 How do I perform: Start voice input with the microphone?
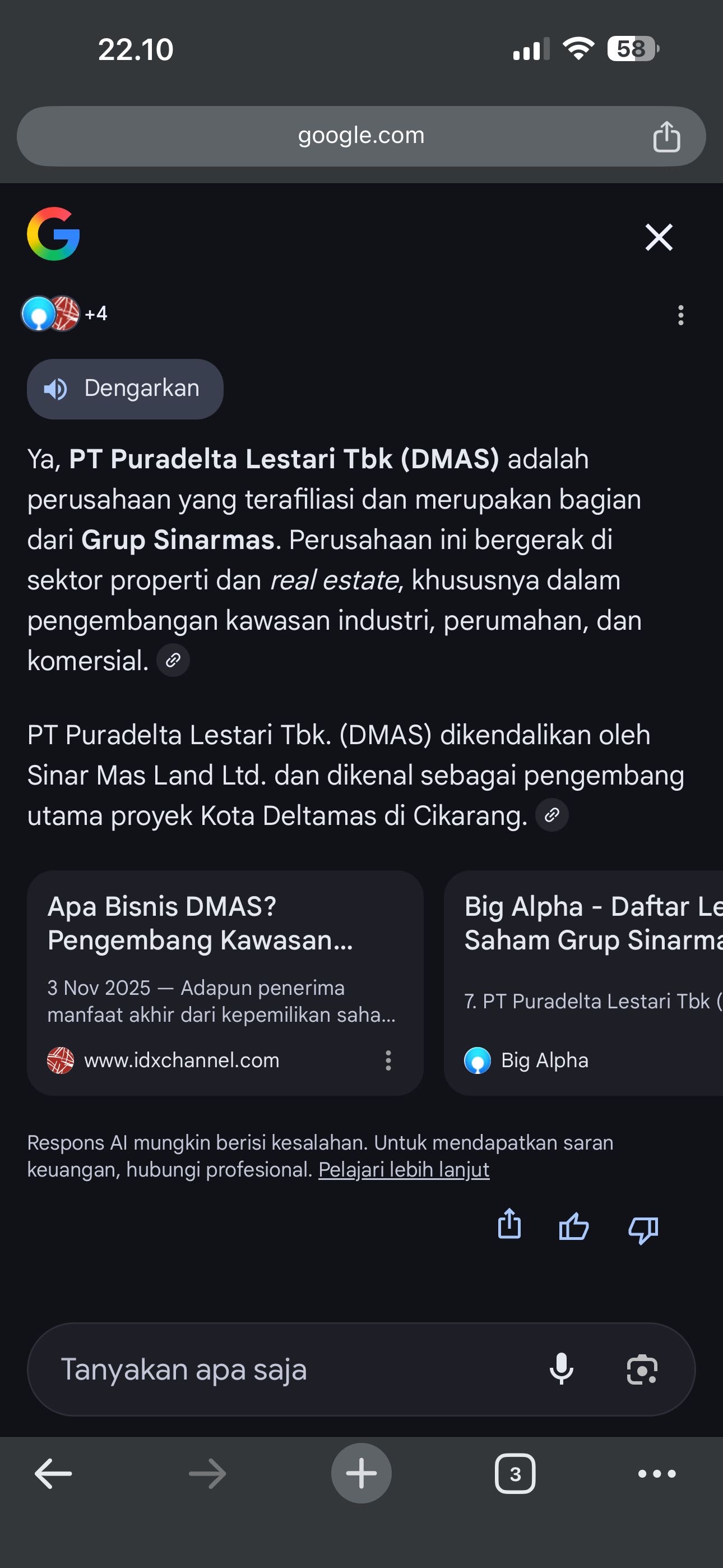pos(561,1369)
